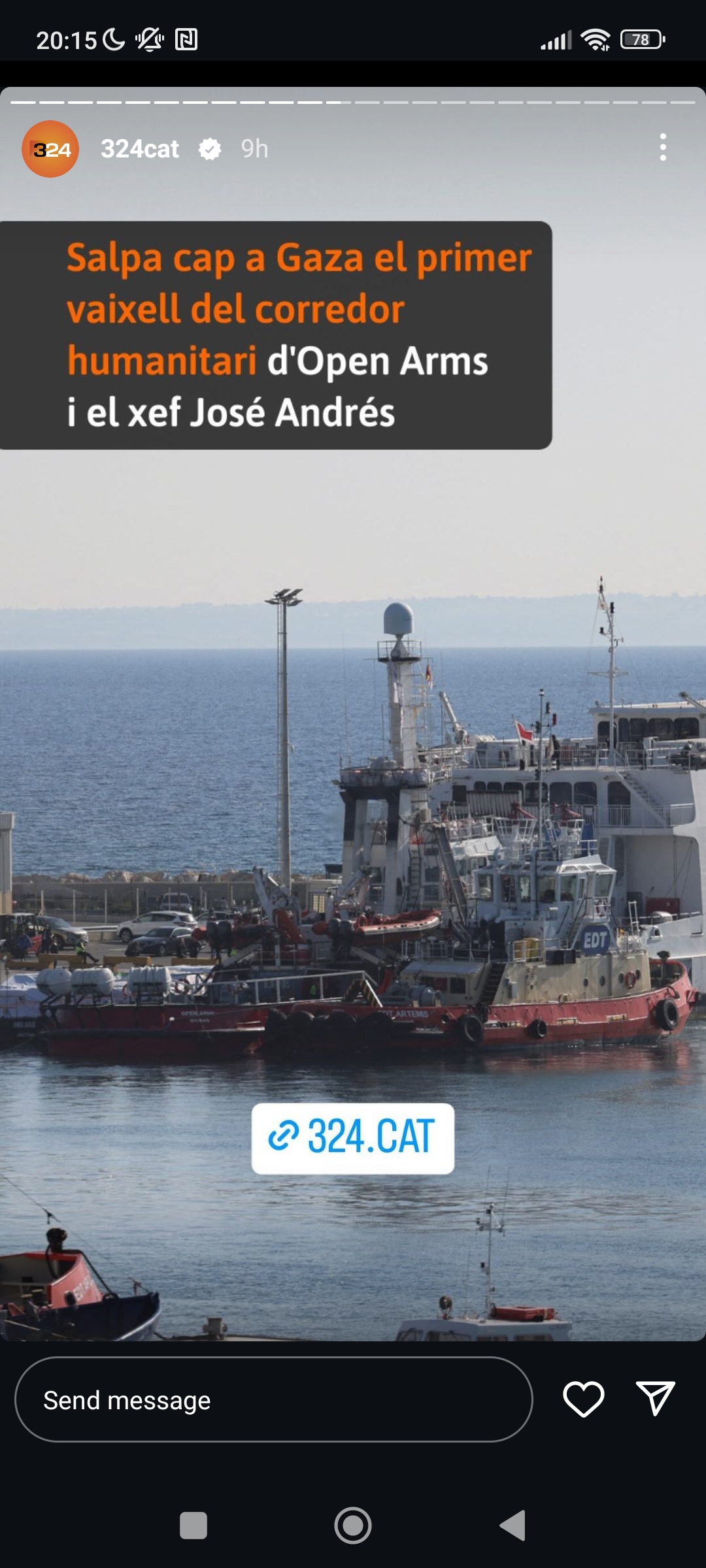Go to the home screen
Image resolution: width=706 pixels, height=1568 pixels.
(353, 1526)
